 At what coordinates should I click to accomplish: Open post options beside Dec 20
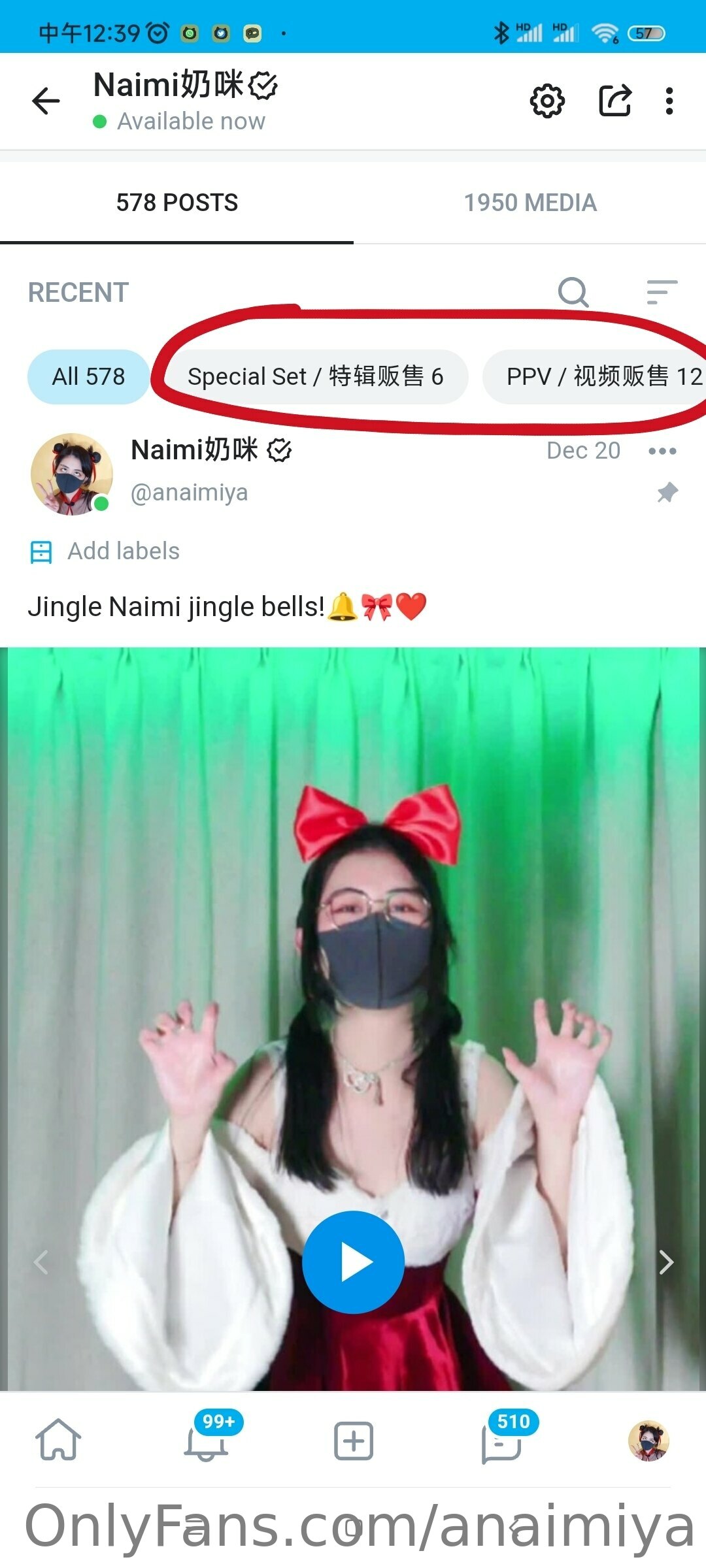[x=662, y=451]
